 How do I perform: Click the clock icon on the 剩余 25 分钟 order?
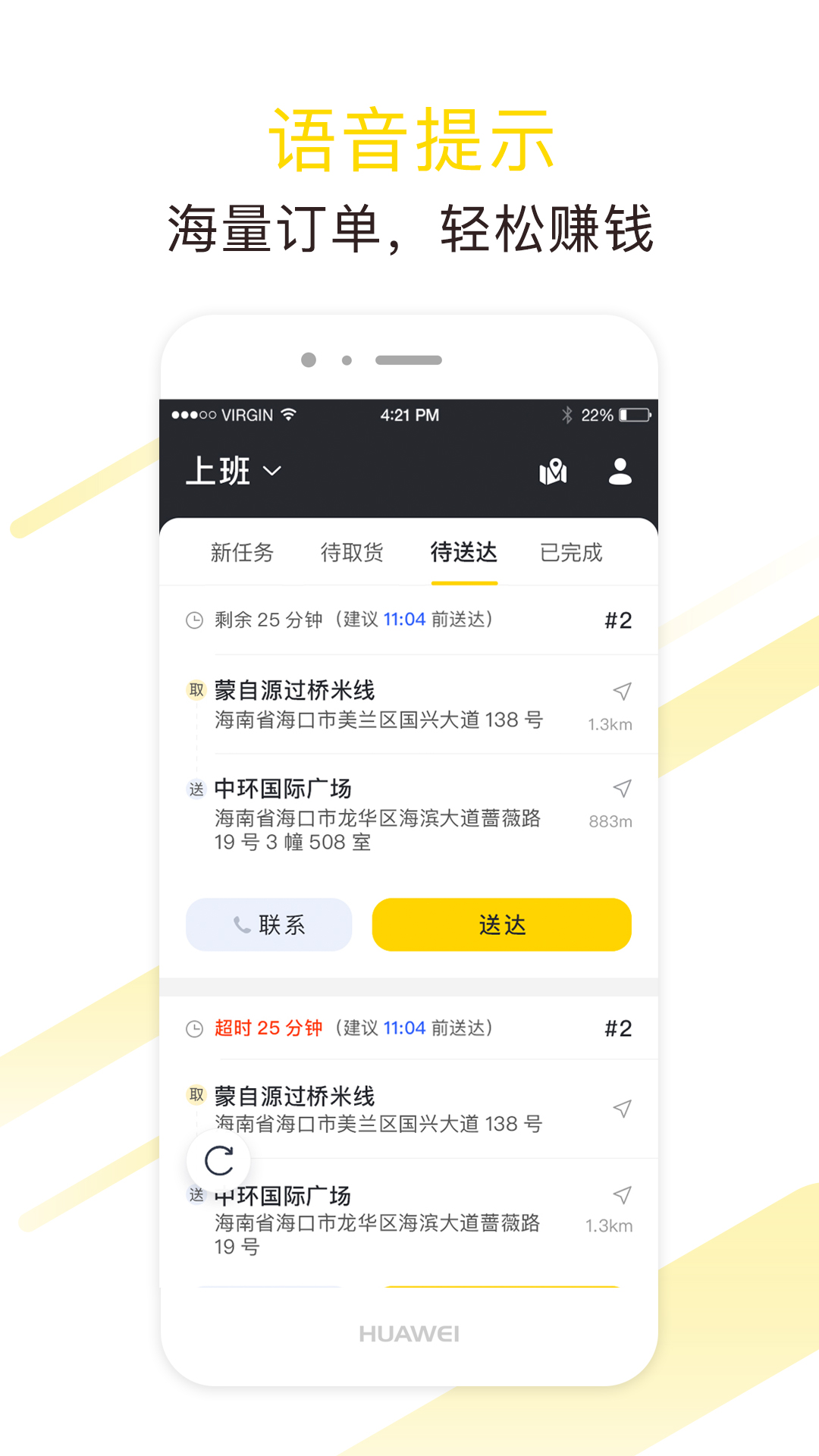pyautogui.click(x=194, y=619)
